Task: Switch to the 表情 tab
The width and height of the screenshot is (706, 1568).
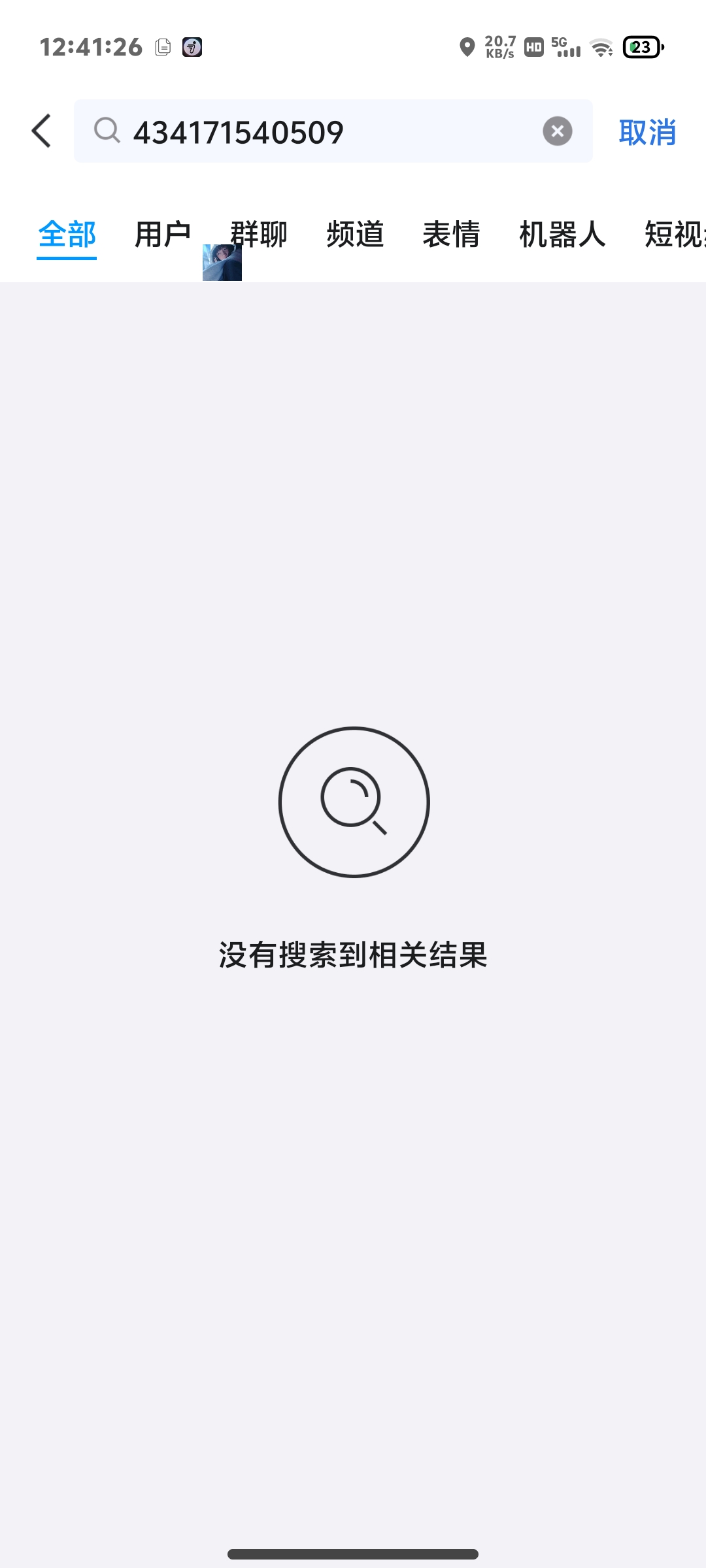Action: coord(451,234)
